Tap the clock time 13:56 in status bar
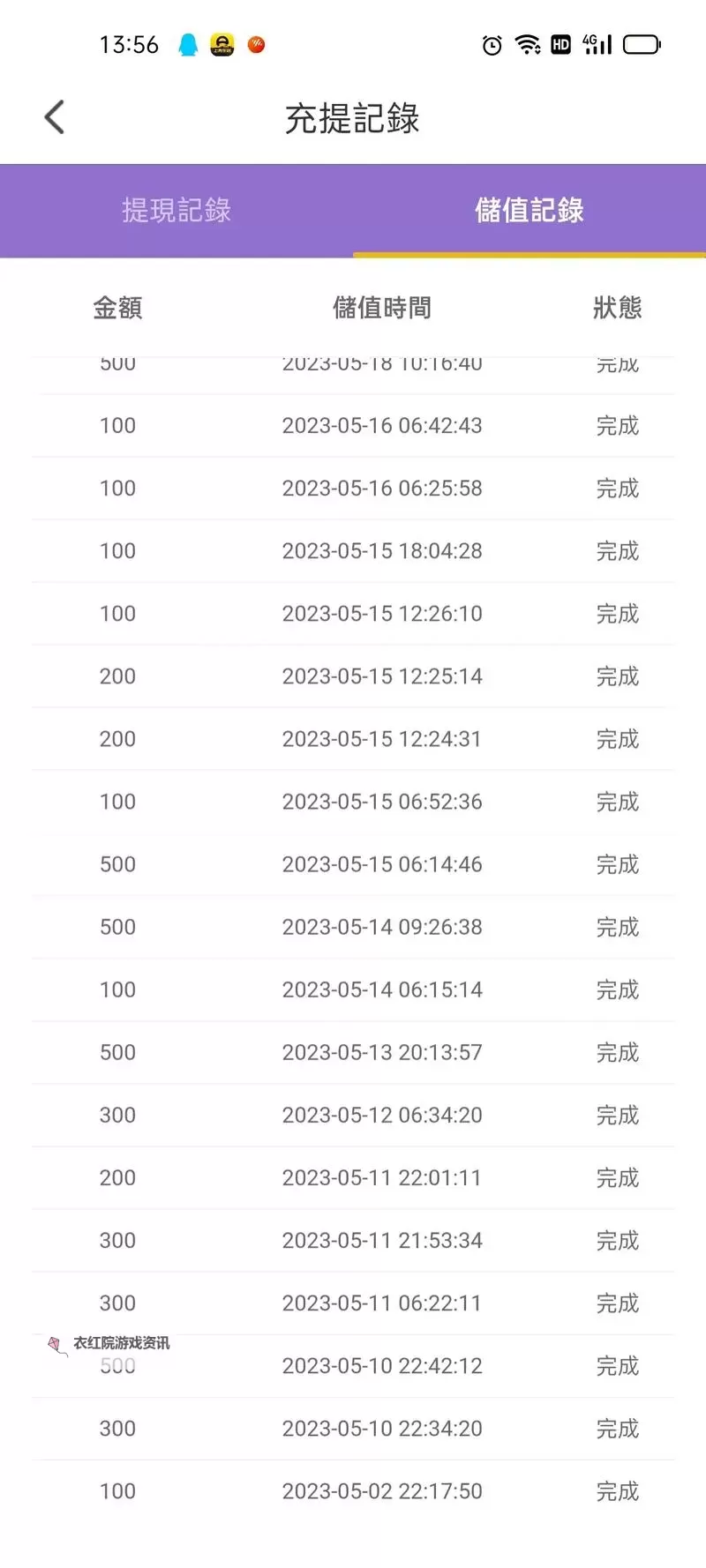This screenshot has width=706, height=1568. [130, 44]
